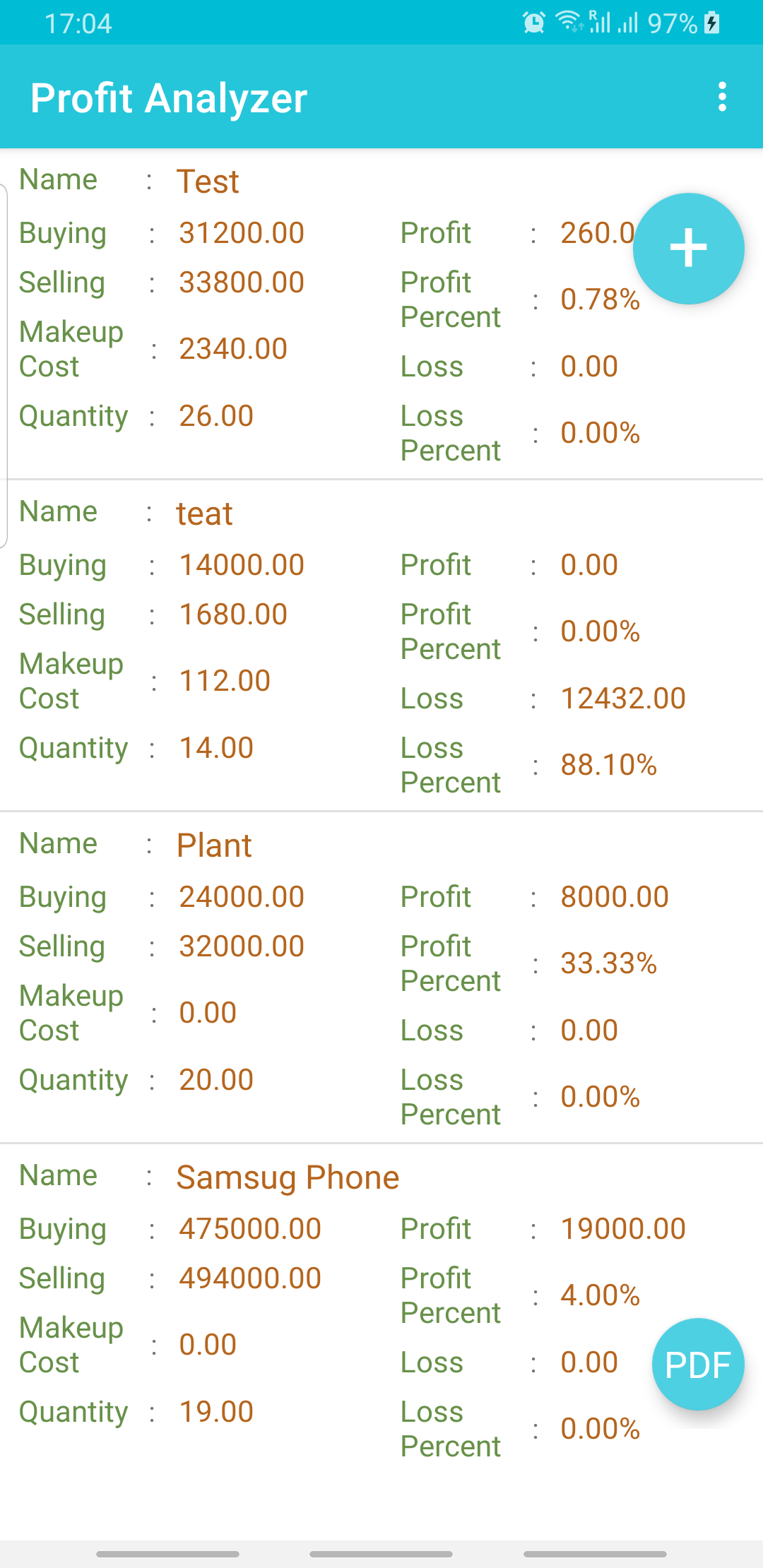Select the Plant entry
Screen dimensions: 763x1568
click(x=381, y=978)
